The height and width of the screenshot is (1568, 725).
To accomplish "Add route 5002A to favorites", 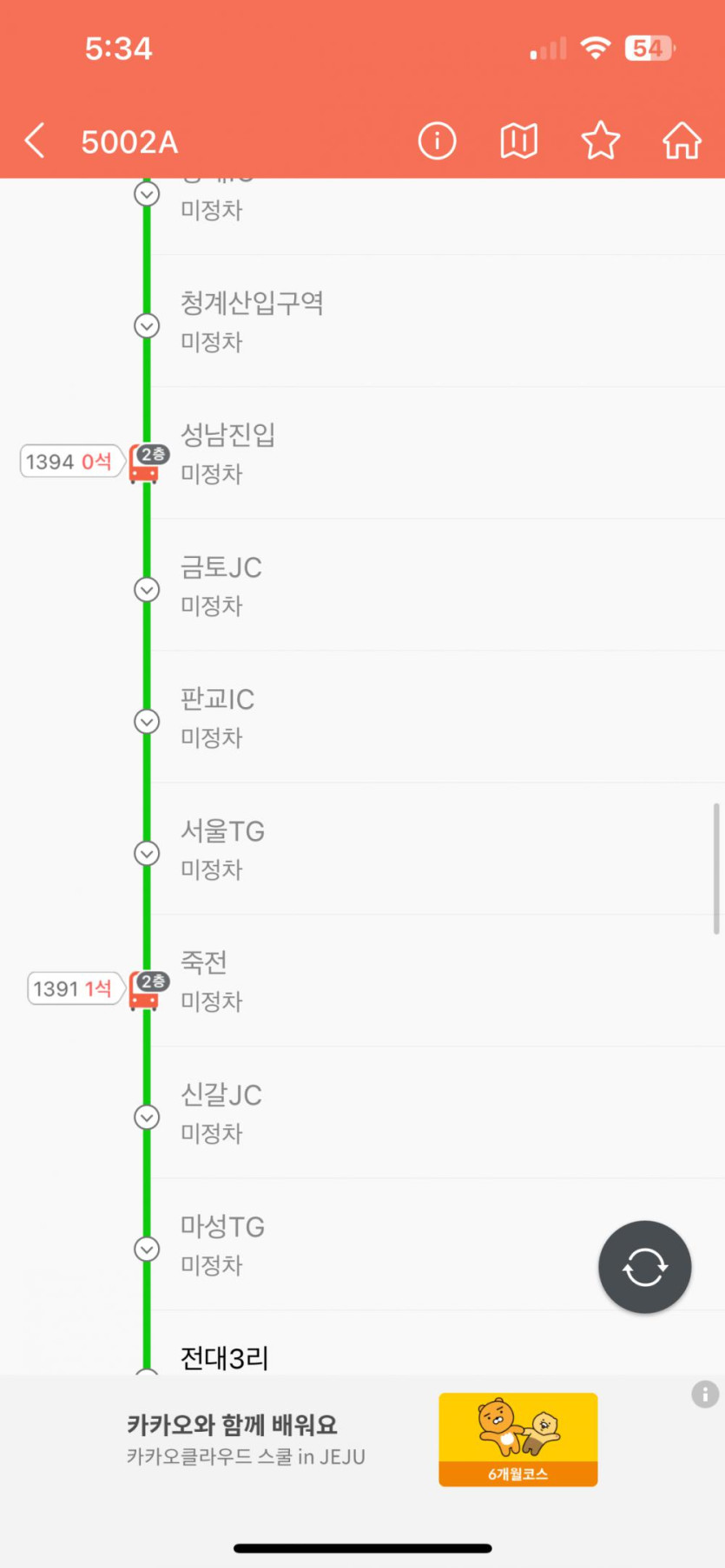I will pyautogui.click(x=600, y=141).
